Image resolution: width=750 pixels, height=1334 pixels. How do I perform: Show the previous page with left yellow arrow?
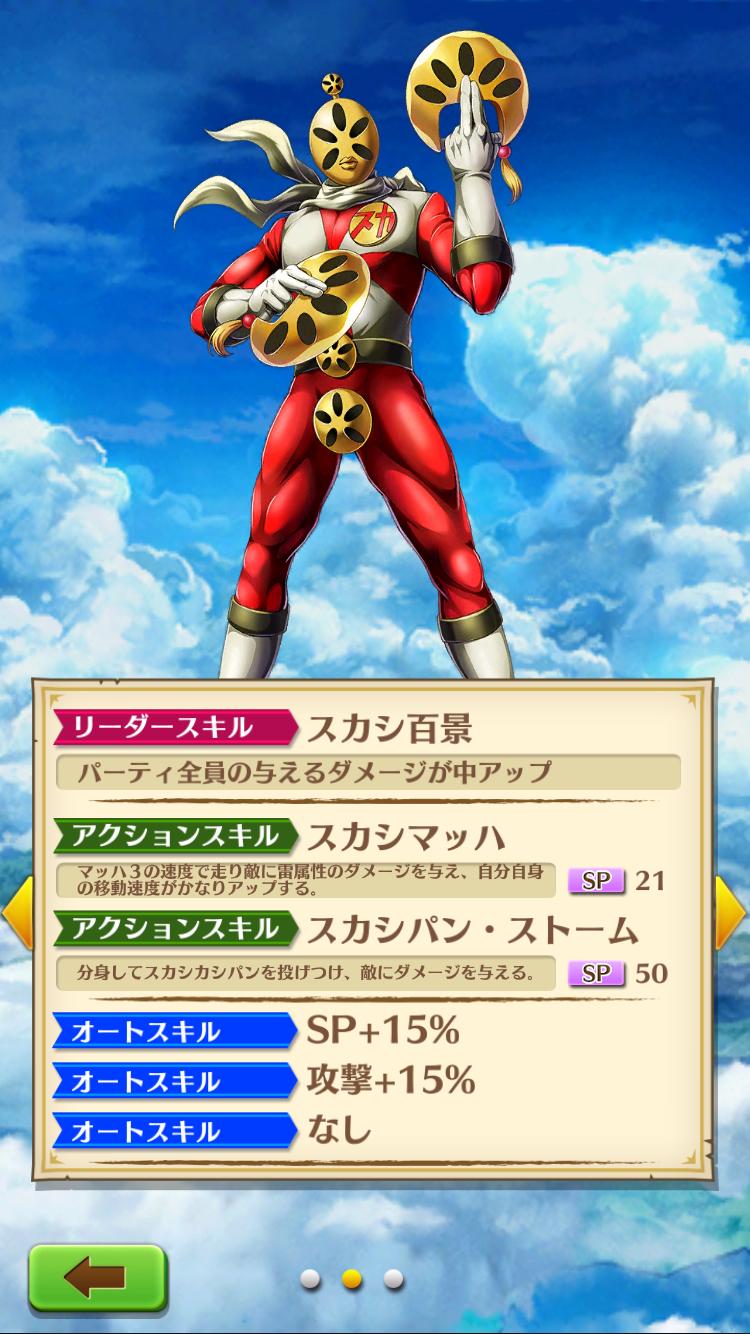point(17,911)
